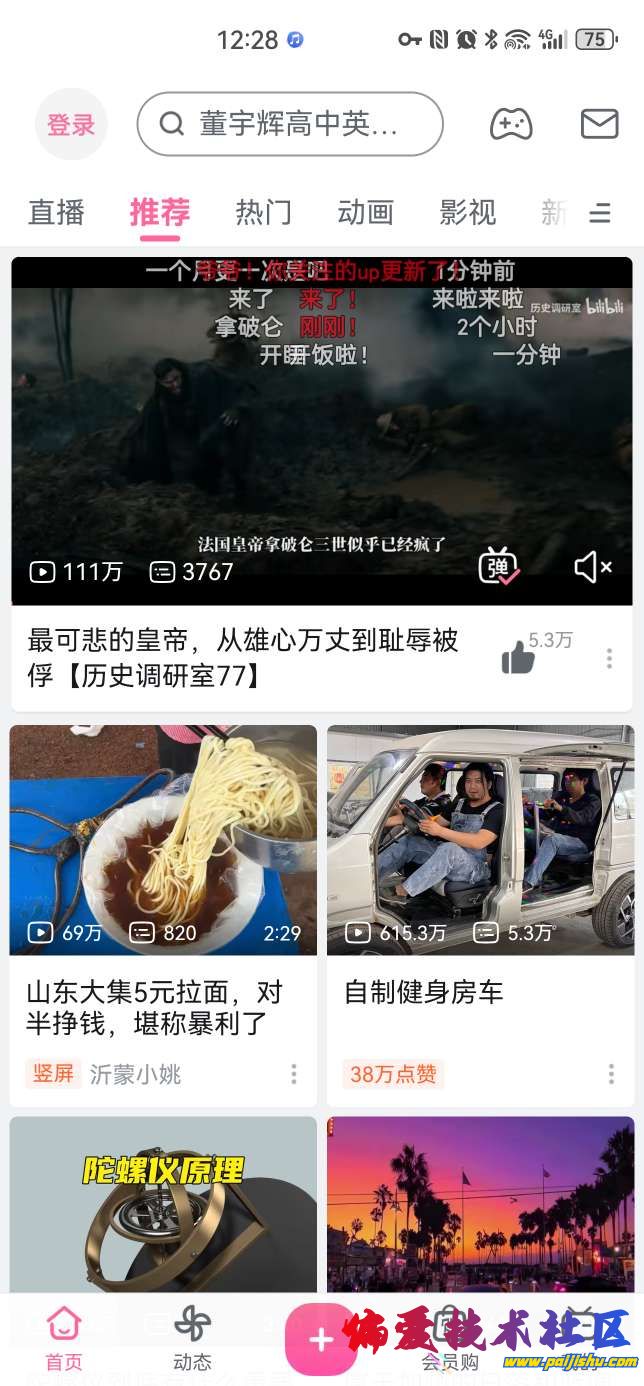644x1386 pixels.
Task: Switch to the 影视 tab
Action: pos(467,212)
